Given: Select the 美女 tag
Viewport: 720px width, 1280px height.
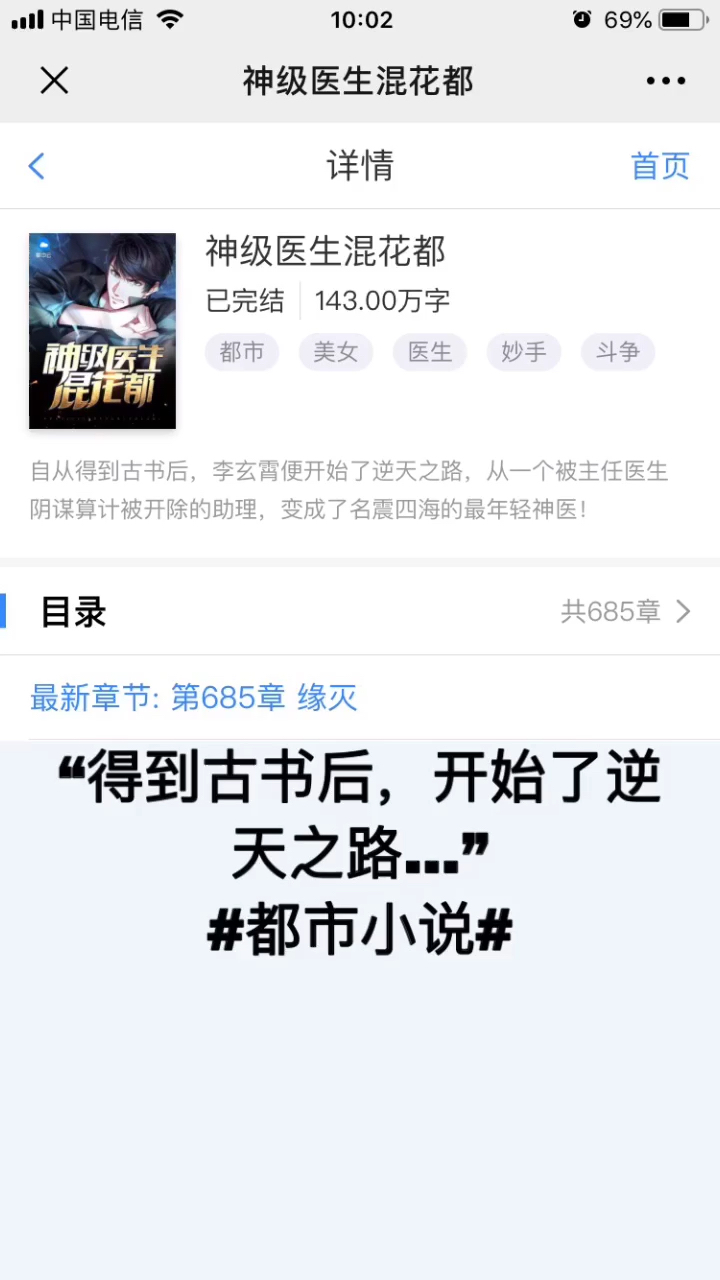Looking at the screenshot, I should [x=336, y=352].
